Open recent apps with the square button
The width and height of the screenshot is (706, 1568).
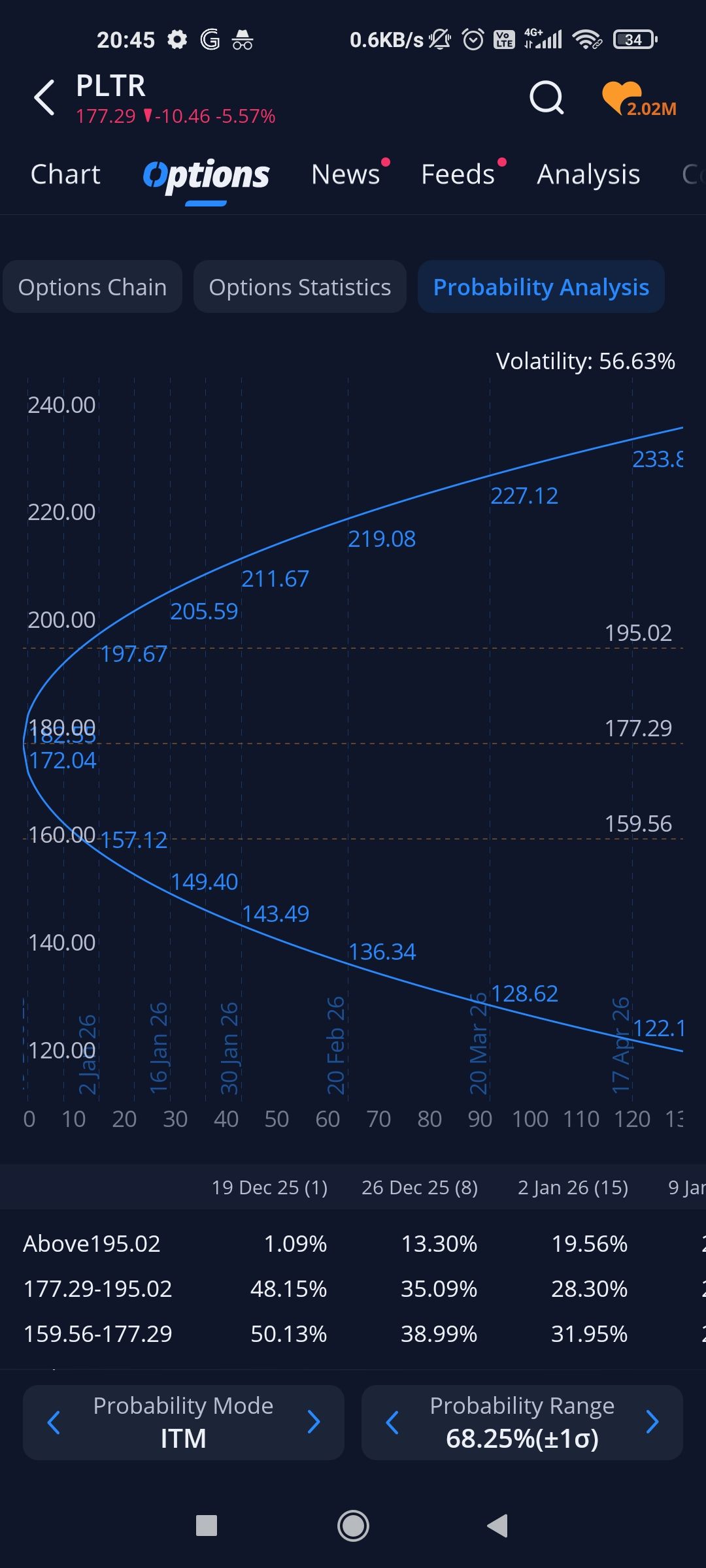207,1526
